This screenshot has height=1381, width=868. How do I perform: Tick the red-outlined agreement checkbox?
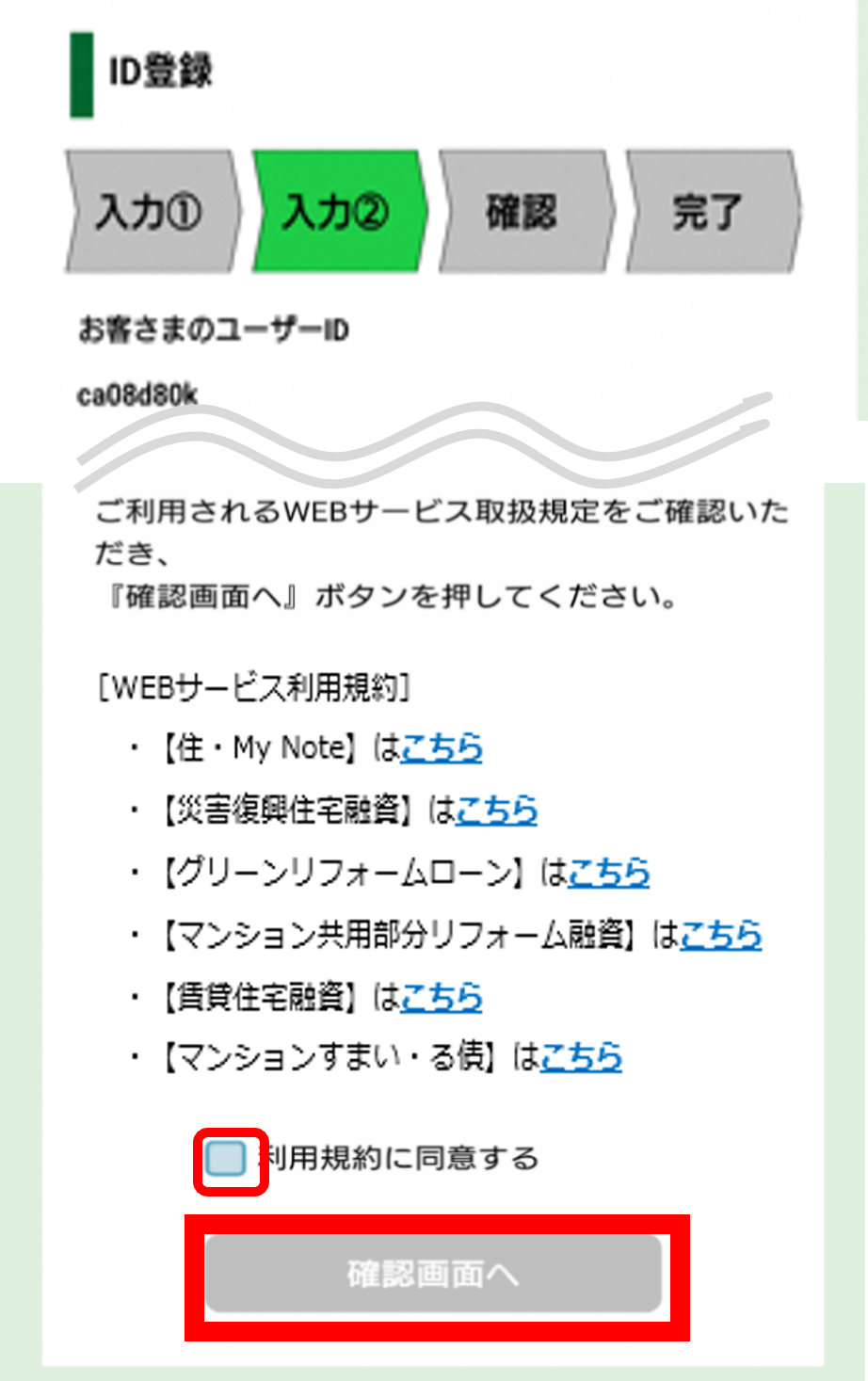pyautogui.click(x=229, y=1159)
